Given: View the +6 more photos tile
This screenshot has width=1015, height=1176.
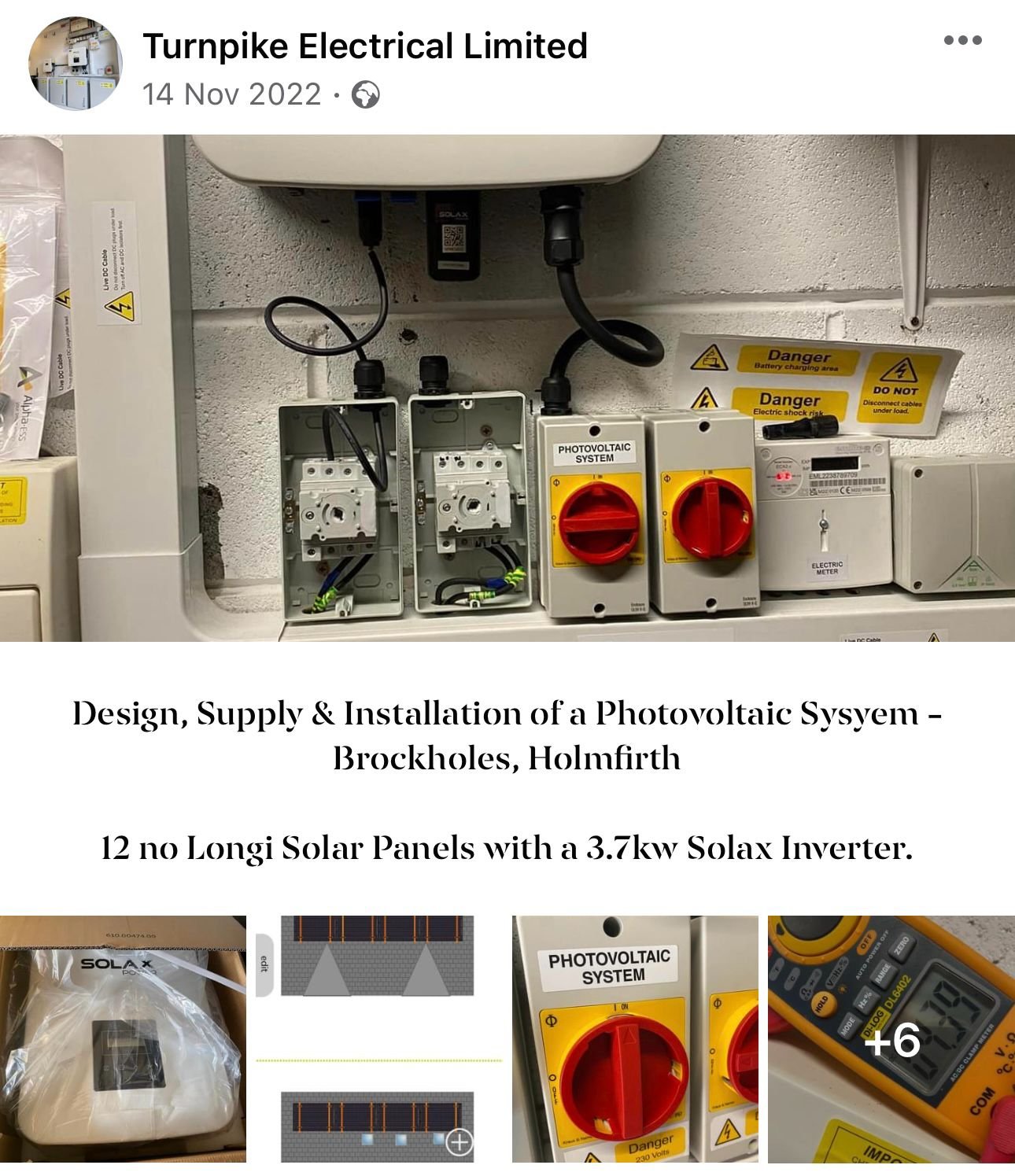Looking at the screenshot, I should point(891,1038).
